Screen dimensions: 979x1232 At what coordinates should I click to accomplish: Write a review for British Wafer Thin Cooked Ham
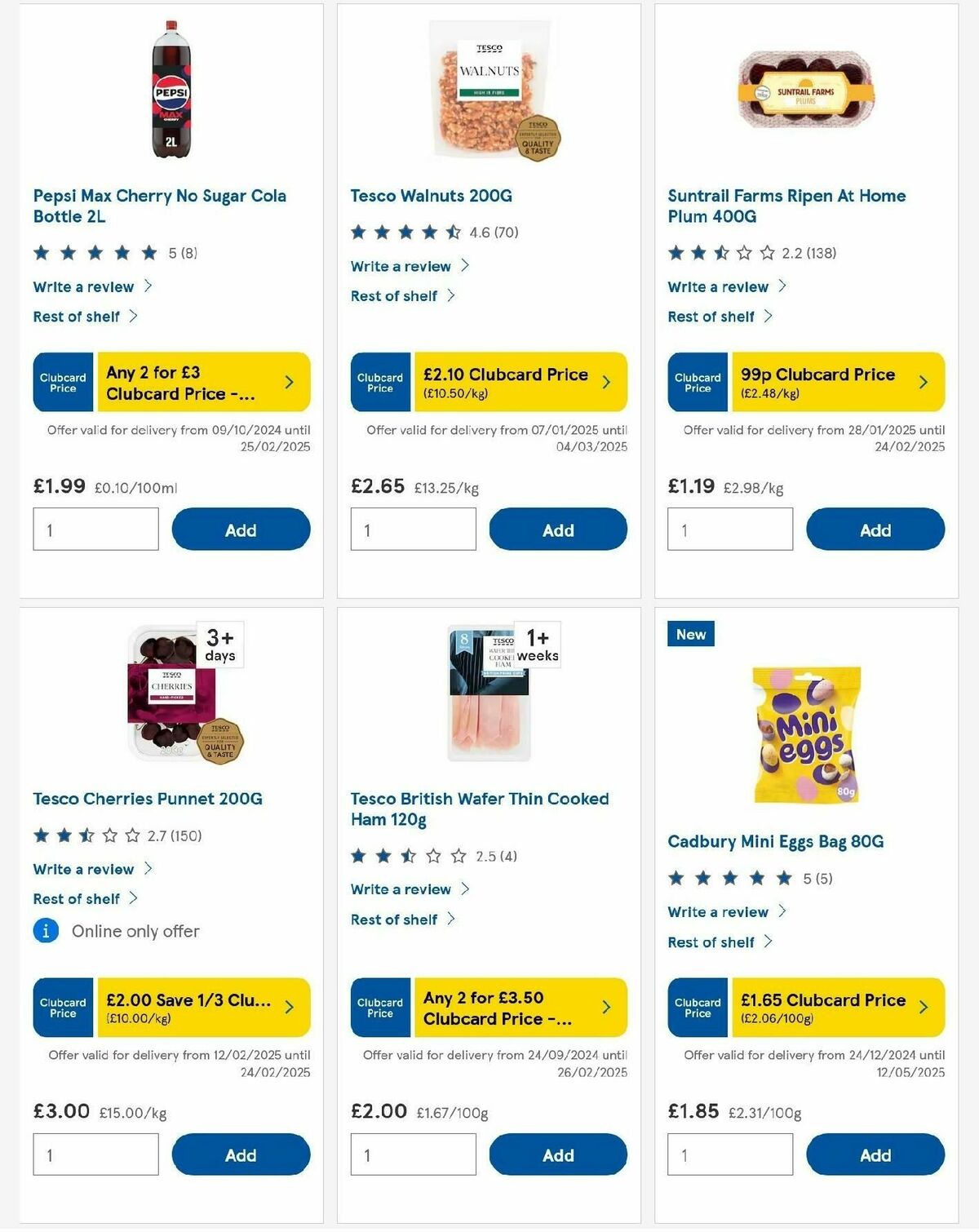click(x=402, y=889)
